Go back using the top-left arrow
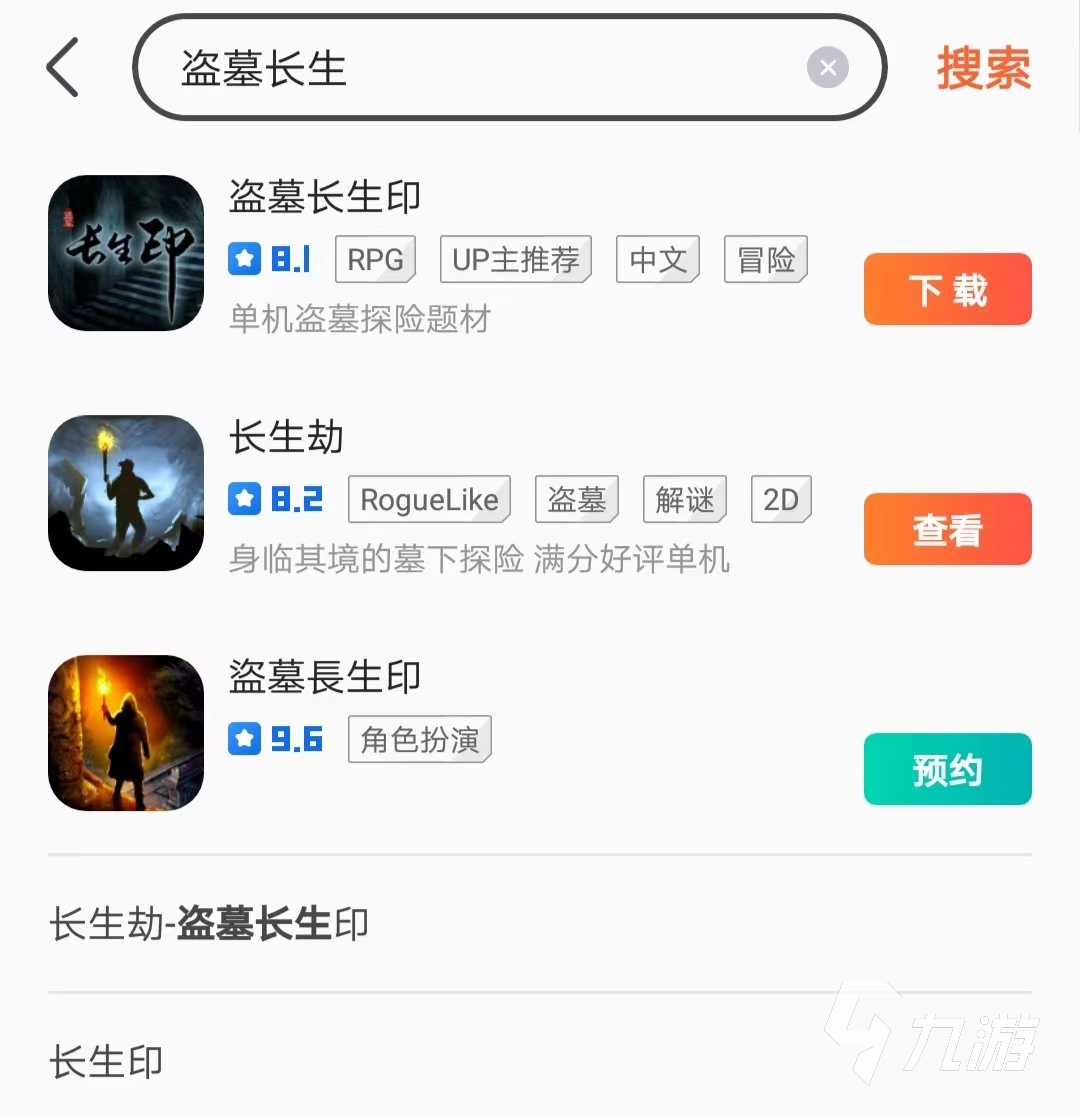 (62, 68)
